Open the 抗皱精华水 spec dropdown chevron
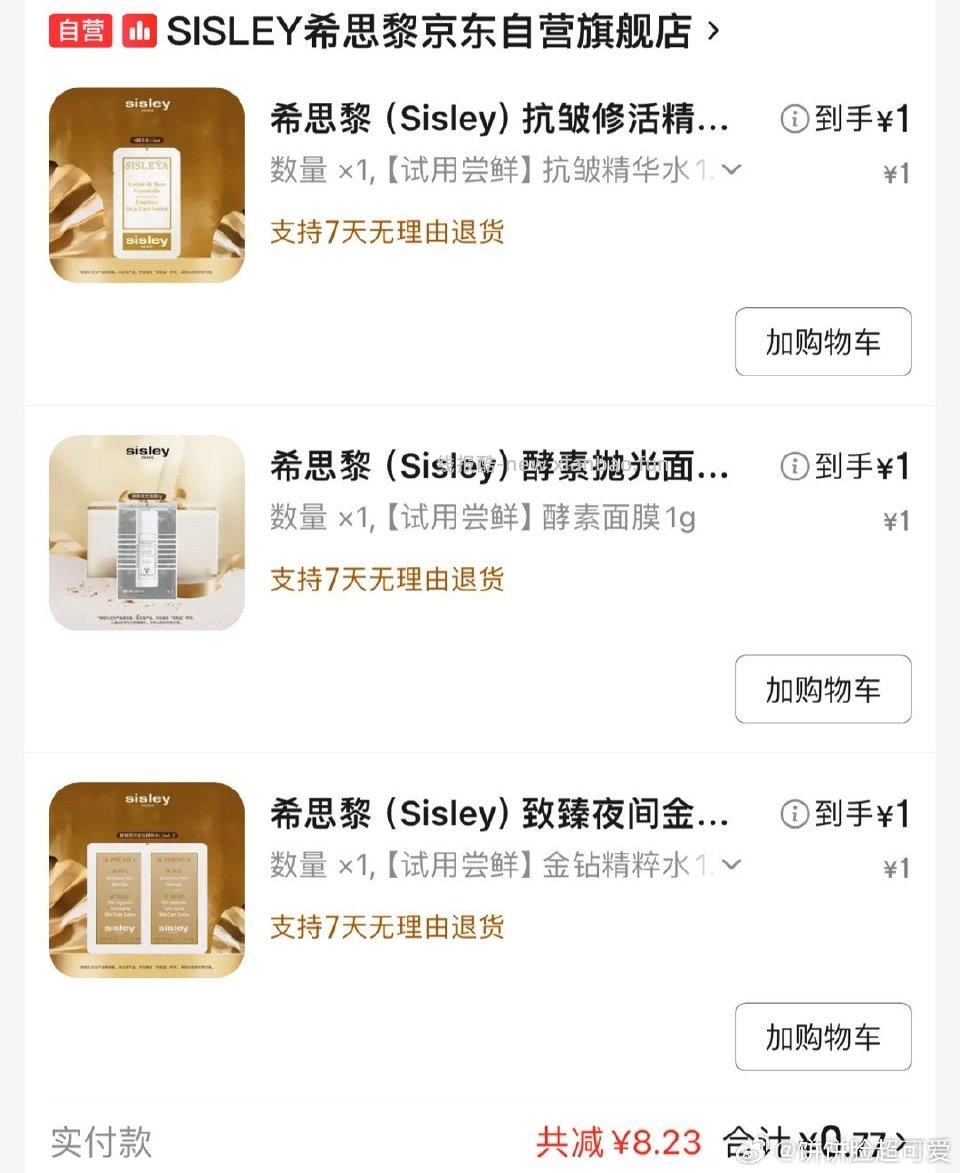The height and width of the screenshot is (1173, 960). tap(732, 171)
